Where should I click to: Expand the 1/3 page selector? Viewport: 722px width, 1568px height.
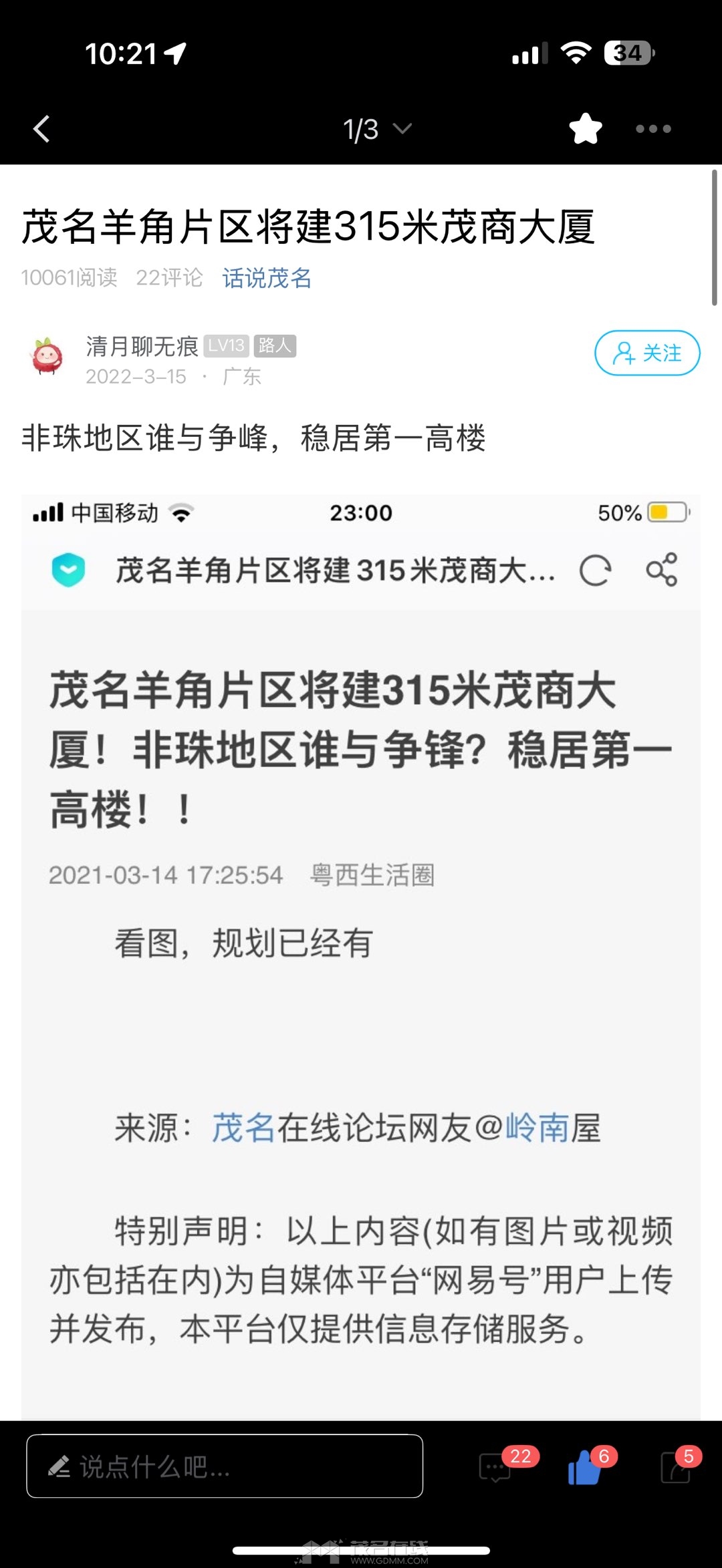[376, 129]
